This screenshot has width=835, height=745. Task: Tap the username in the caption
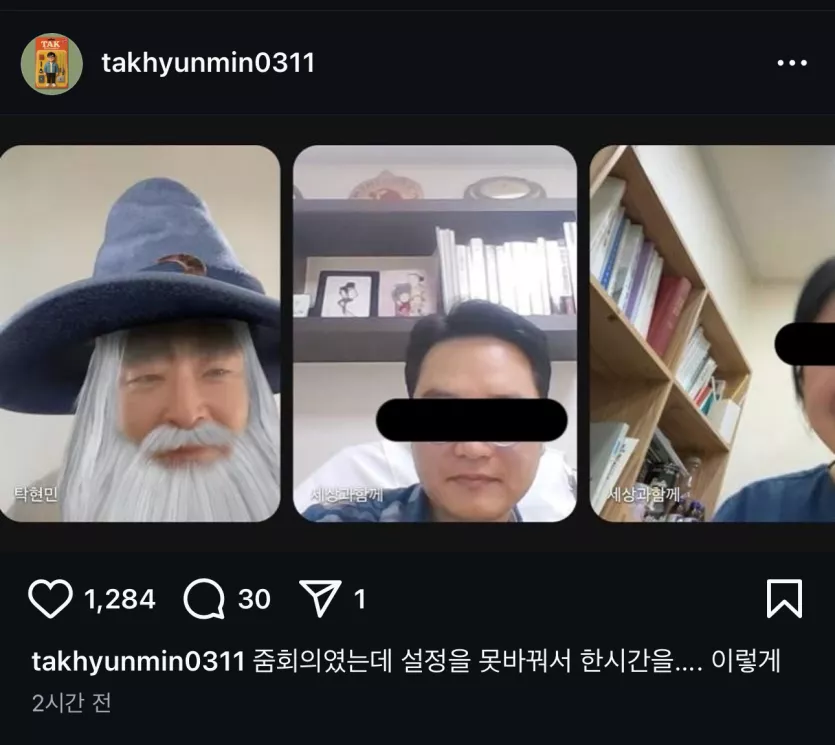pyautogui.click(x=138, y=661)
